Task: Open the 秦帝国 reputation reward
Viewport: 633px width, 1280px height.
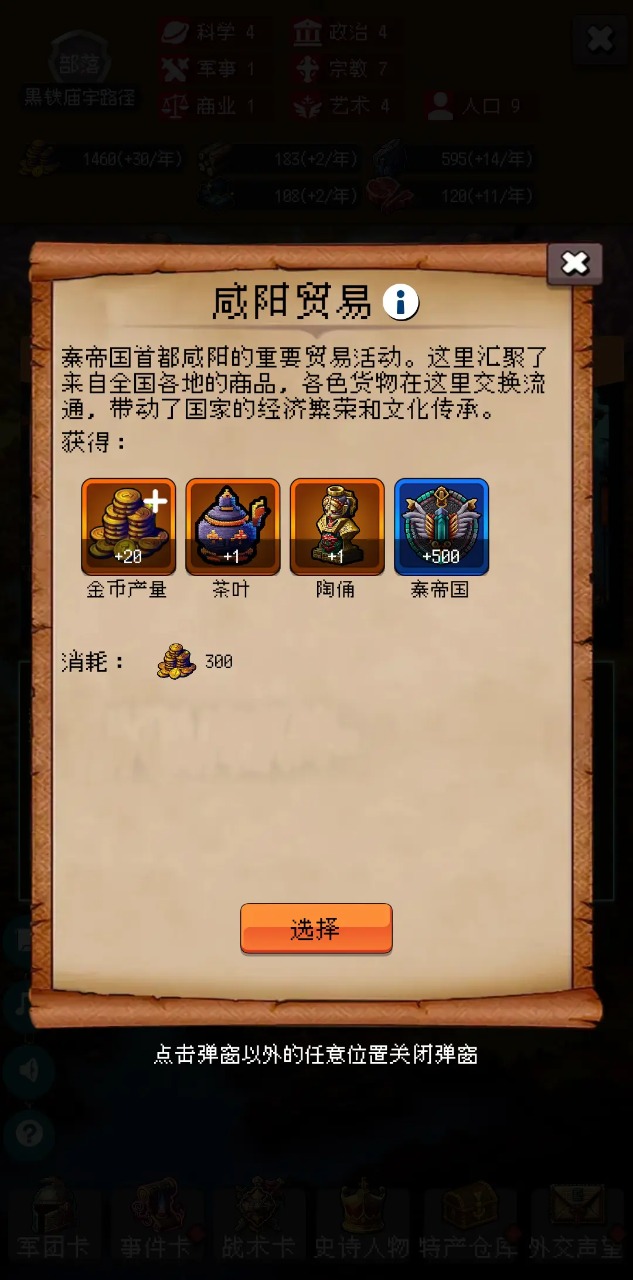Action: 441,526
